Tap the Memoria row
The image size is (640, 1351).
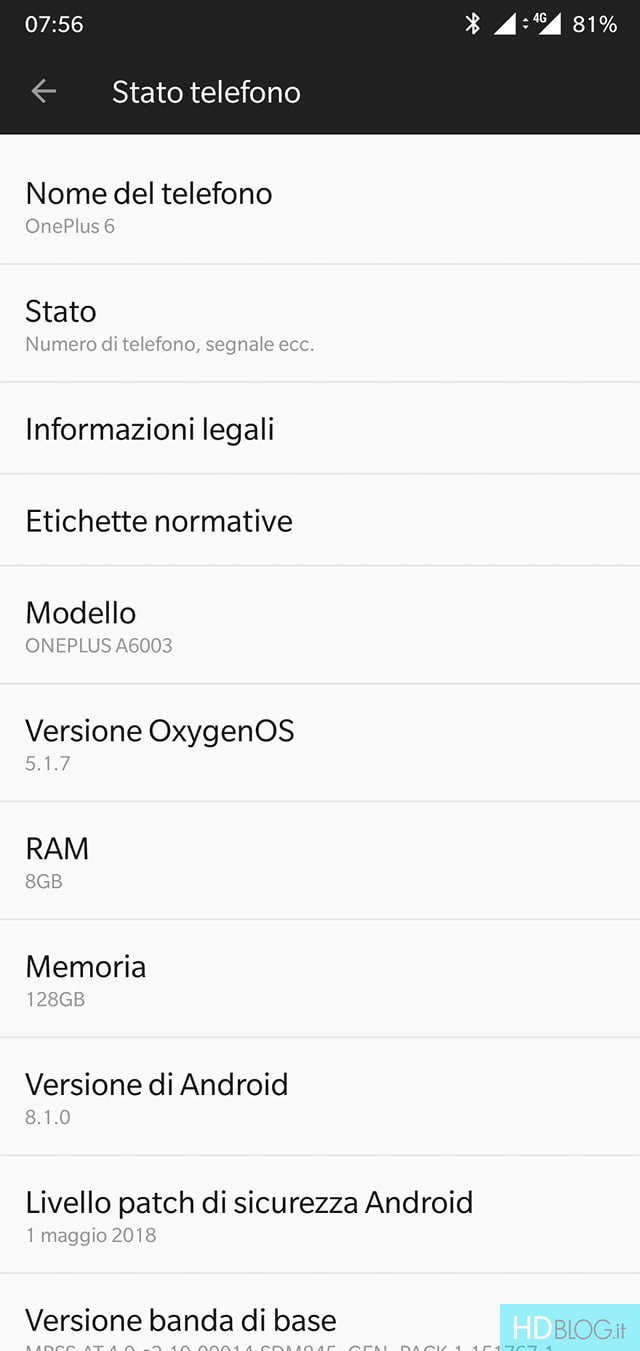coord(320,979)
